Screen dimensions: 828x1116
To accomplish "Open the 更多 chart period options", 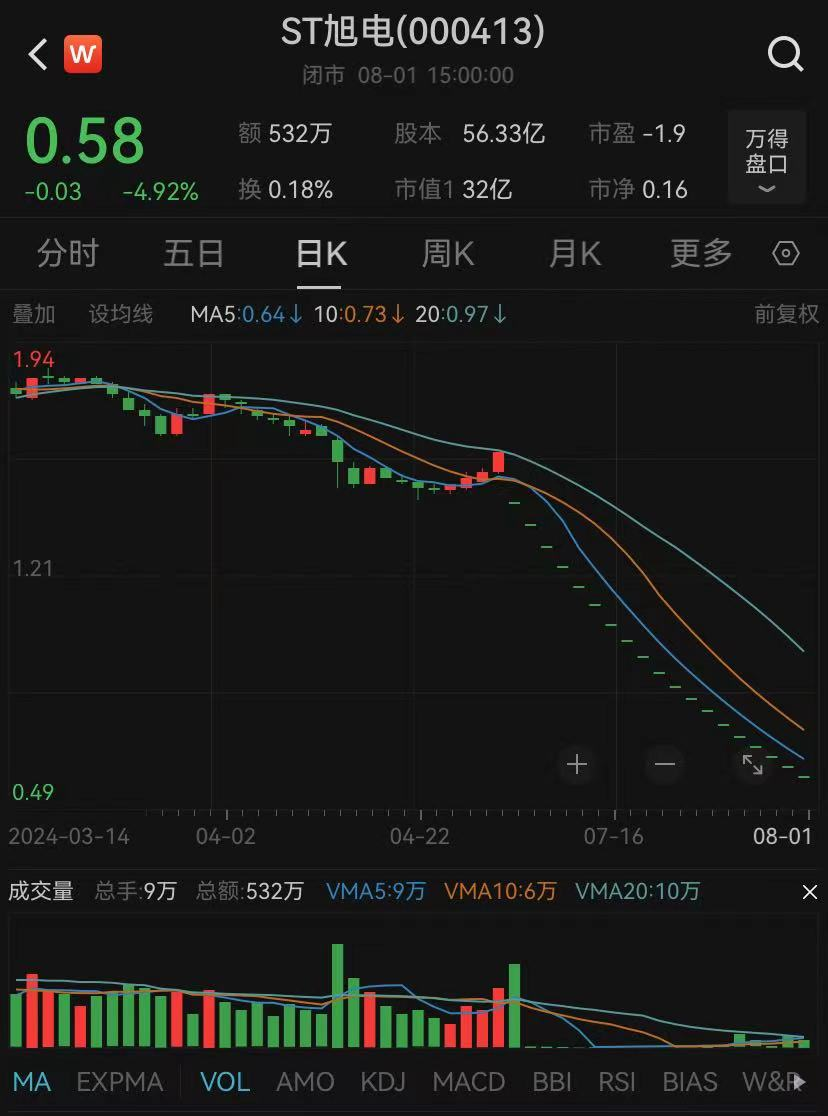I will (701, 254).
